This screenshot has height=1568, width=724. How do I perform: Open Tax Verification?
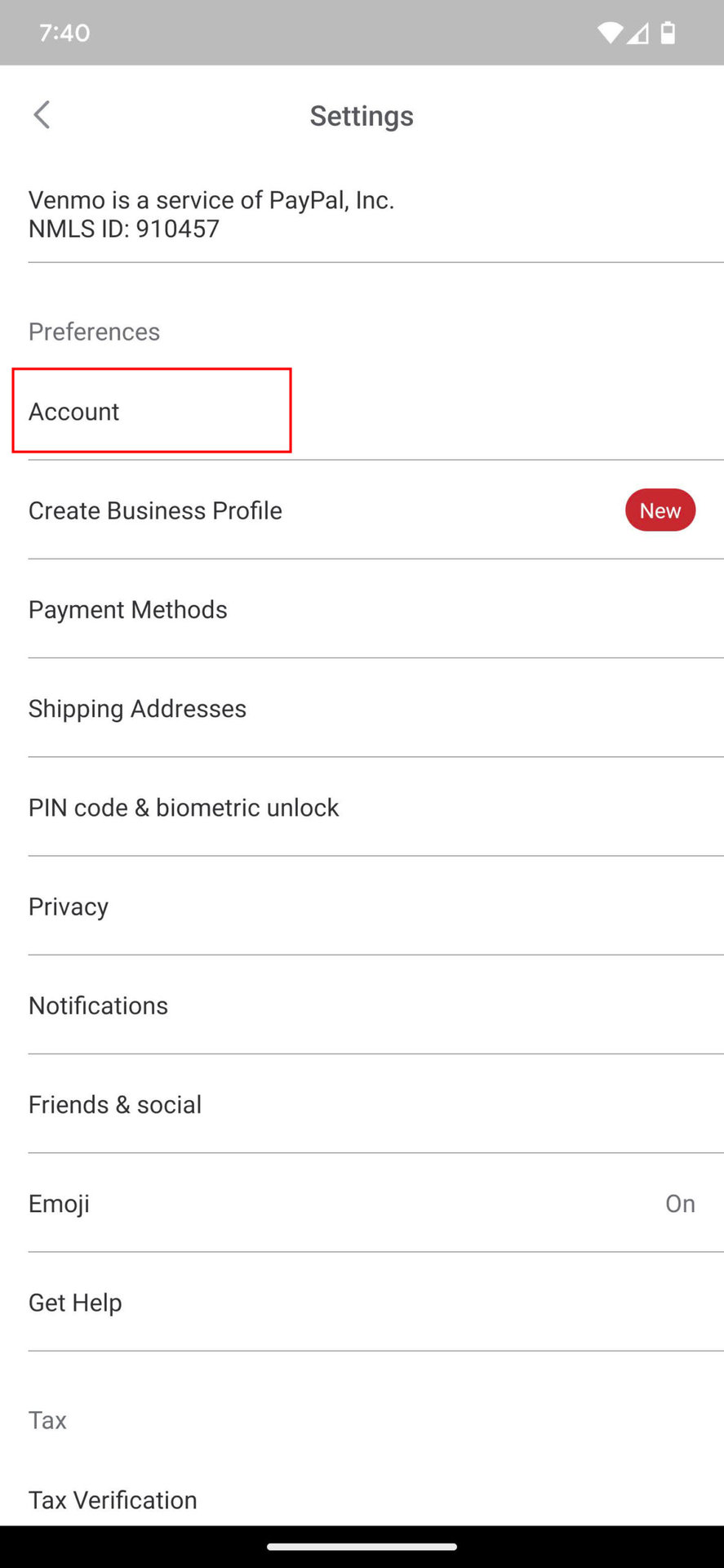113,1499
